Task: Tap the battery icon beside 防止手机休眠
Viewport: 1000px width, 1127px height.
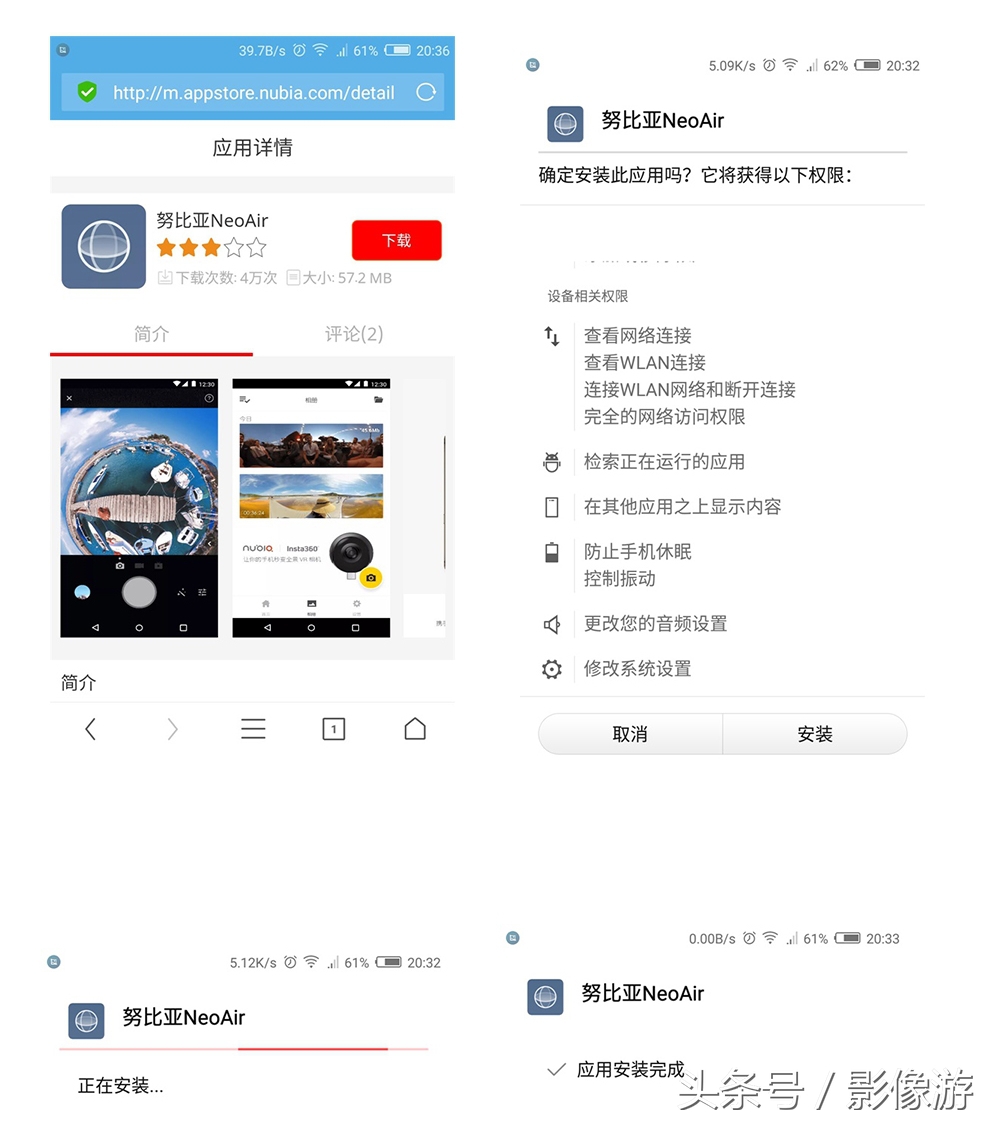Action: point(552,551)
